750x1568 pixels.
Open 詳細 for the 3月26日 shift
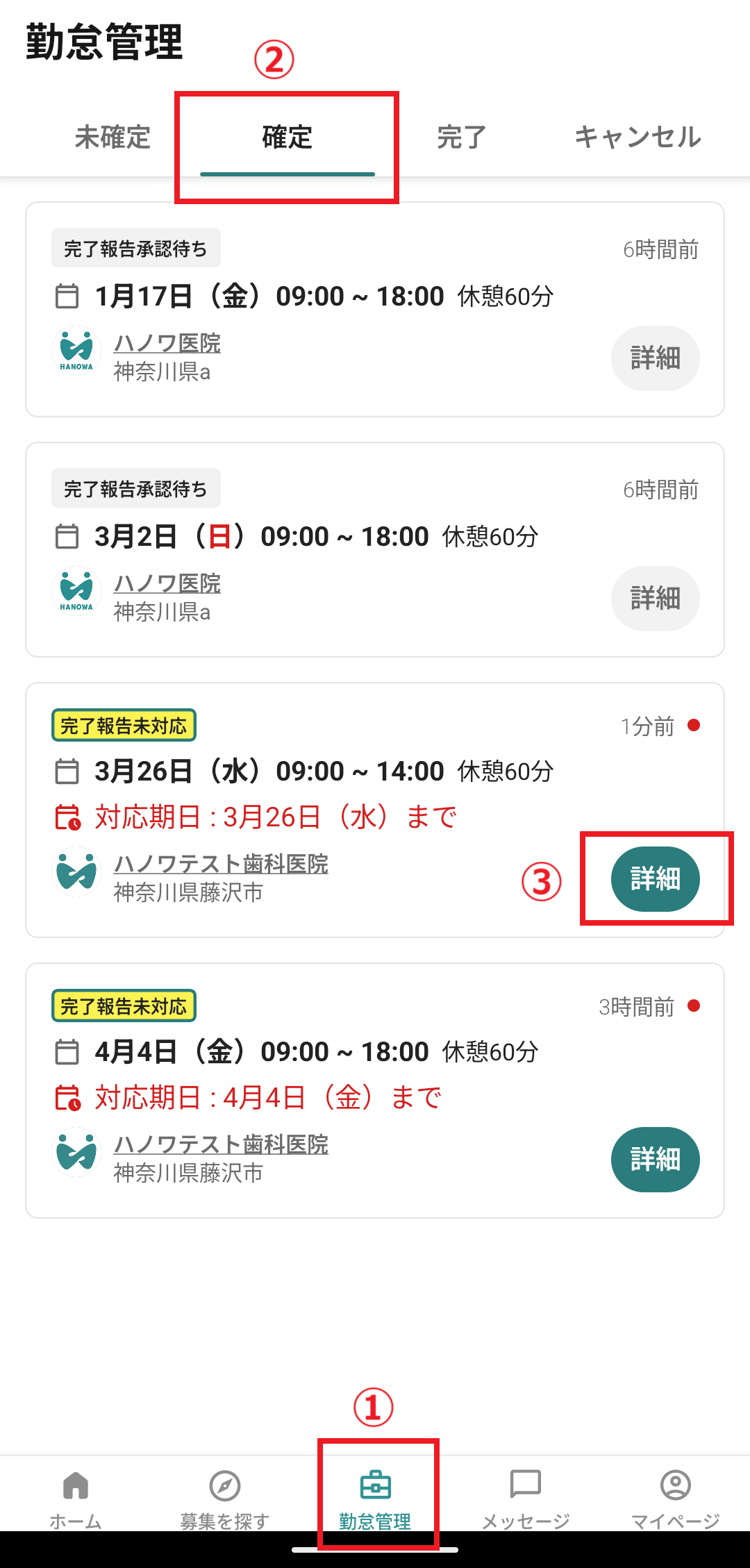[x=655, y=879]
